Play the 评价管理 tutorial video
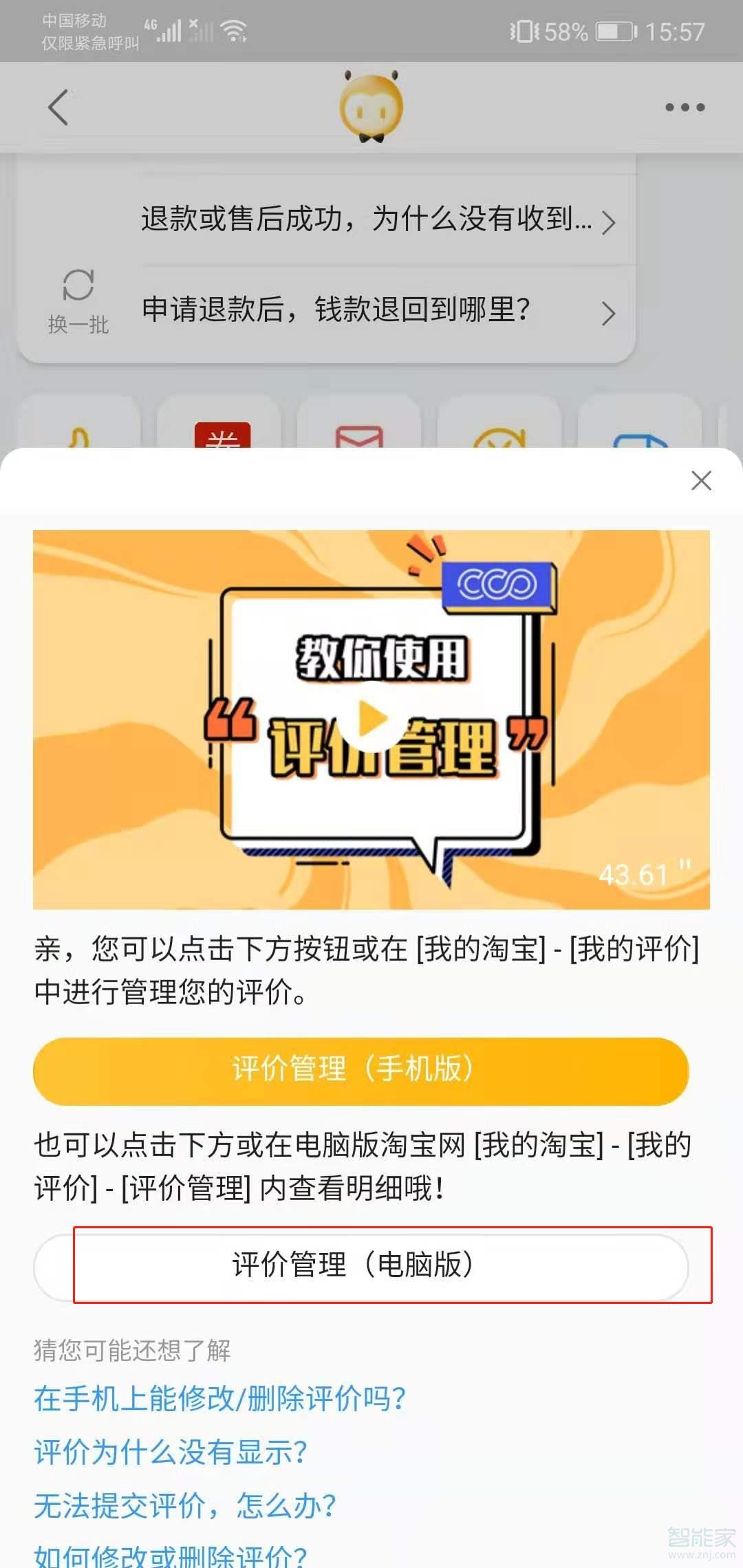Image resolution: width=743 pixels, height=1568 pixels. [x=372, y=719]
